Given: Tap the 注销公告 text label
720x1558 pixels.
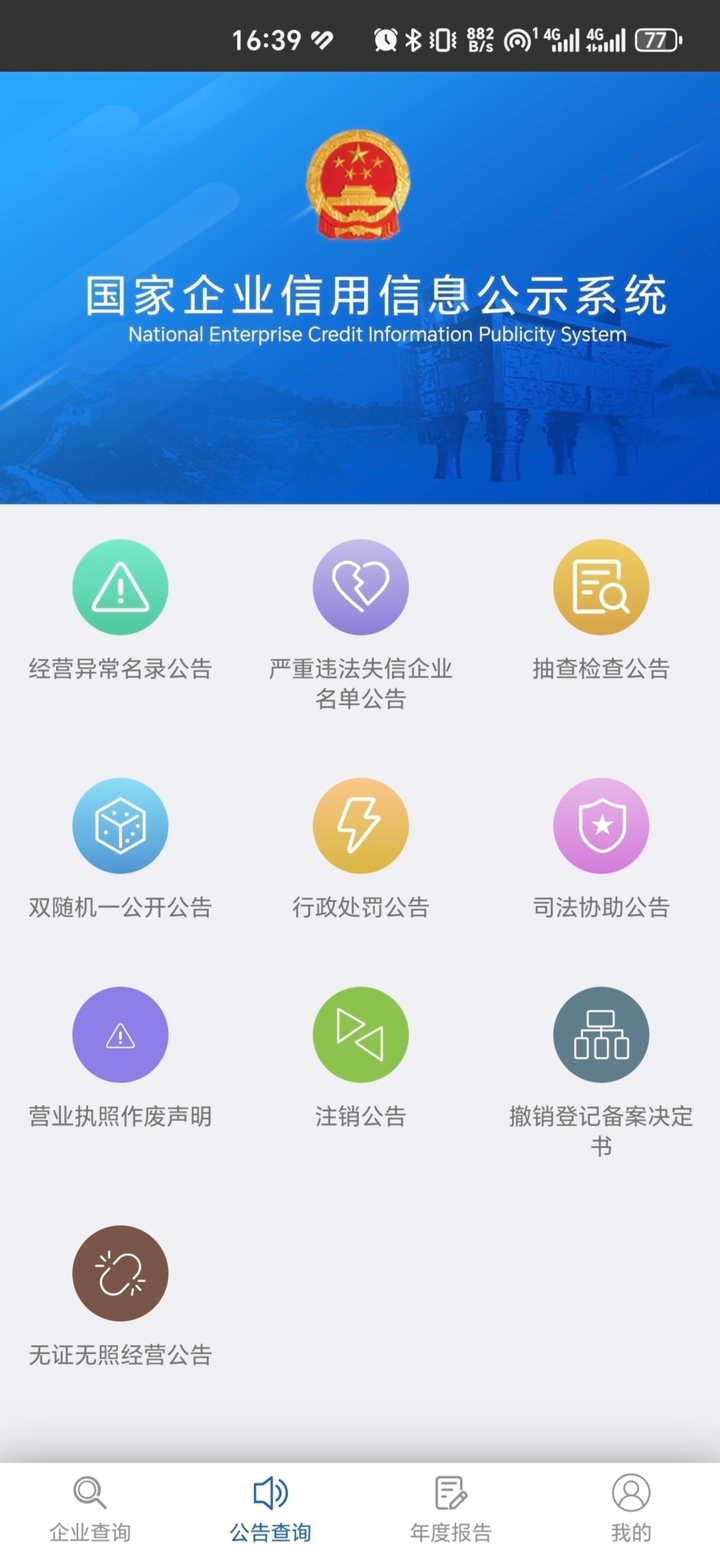Looking at the screenshot, I should point(360,1116).
